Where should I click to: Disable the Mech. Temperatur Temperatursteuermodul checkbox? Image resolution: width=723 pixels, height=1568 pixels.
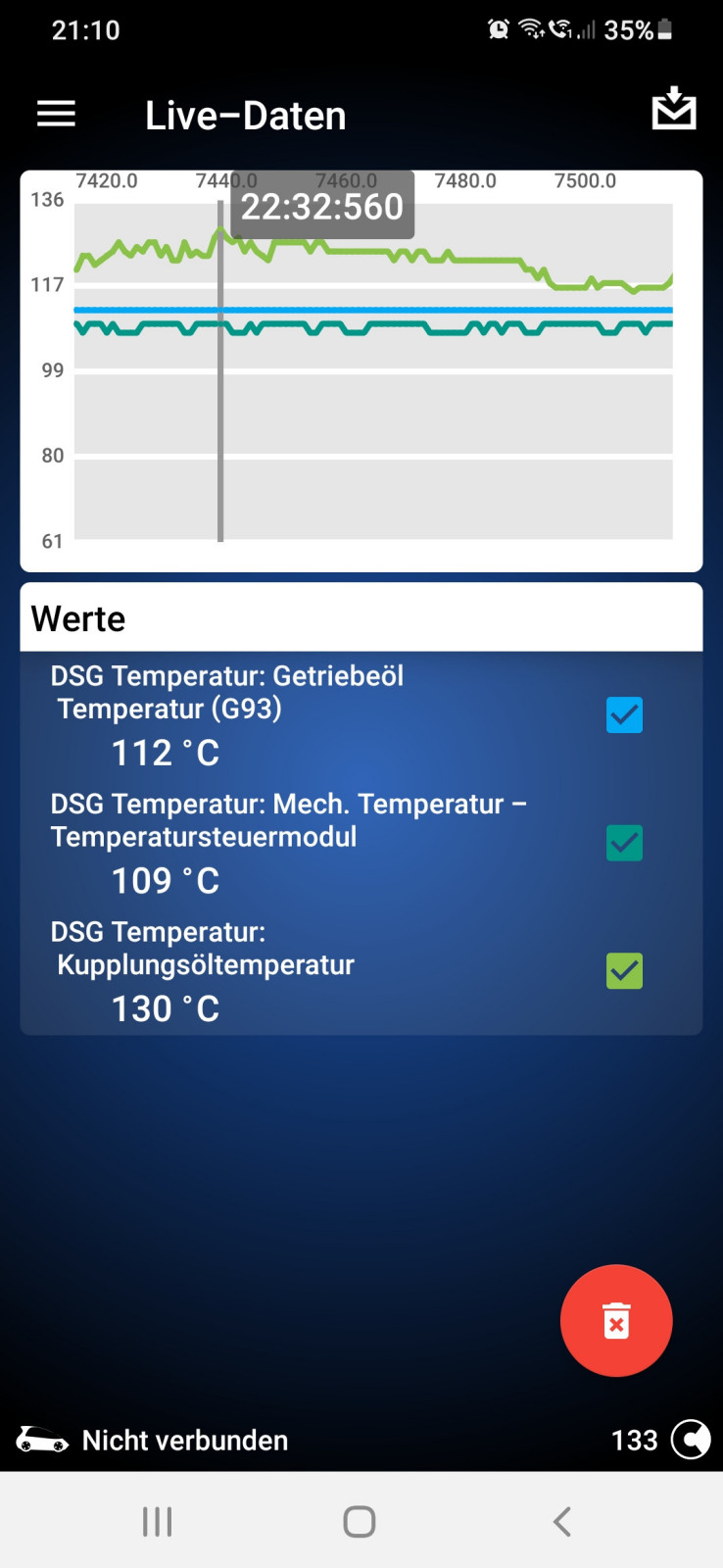(x=624, y=843)
